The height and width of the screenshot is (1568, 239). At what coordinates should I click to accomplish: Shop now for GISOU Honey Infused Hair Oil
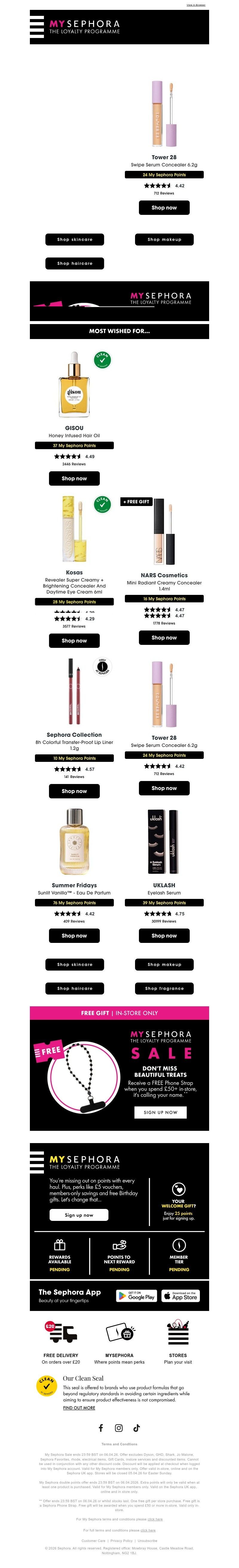[74, 478]
